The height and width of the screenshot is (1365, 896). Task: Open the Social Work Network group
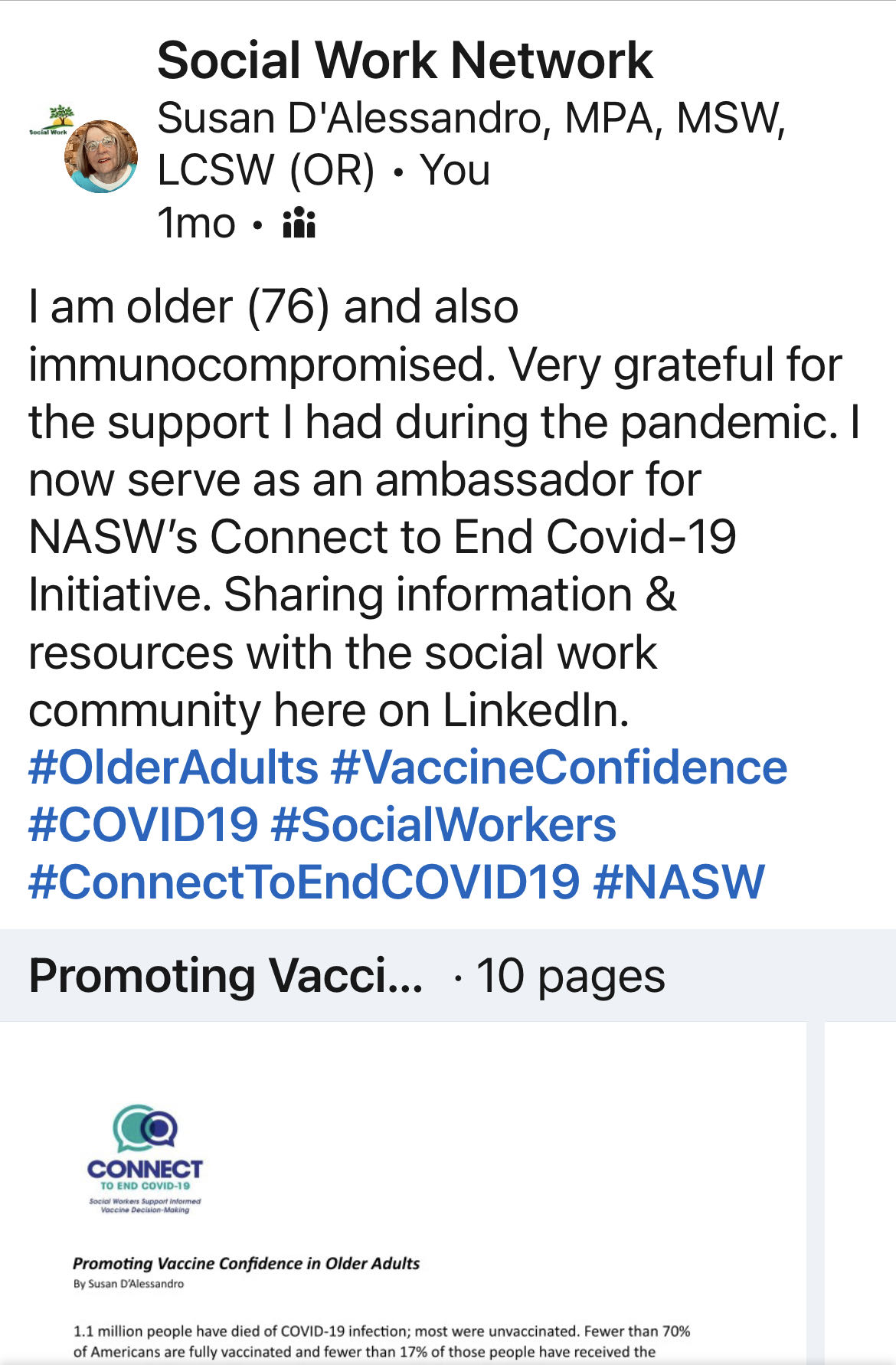pyautogui.click(x=404, y=61)
